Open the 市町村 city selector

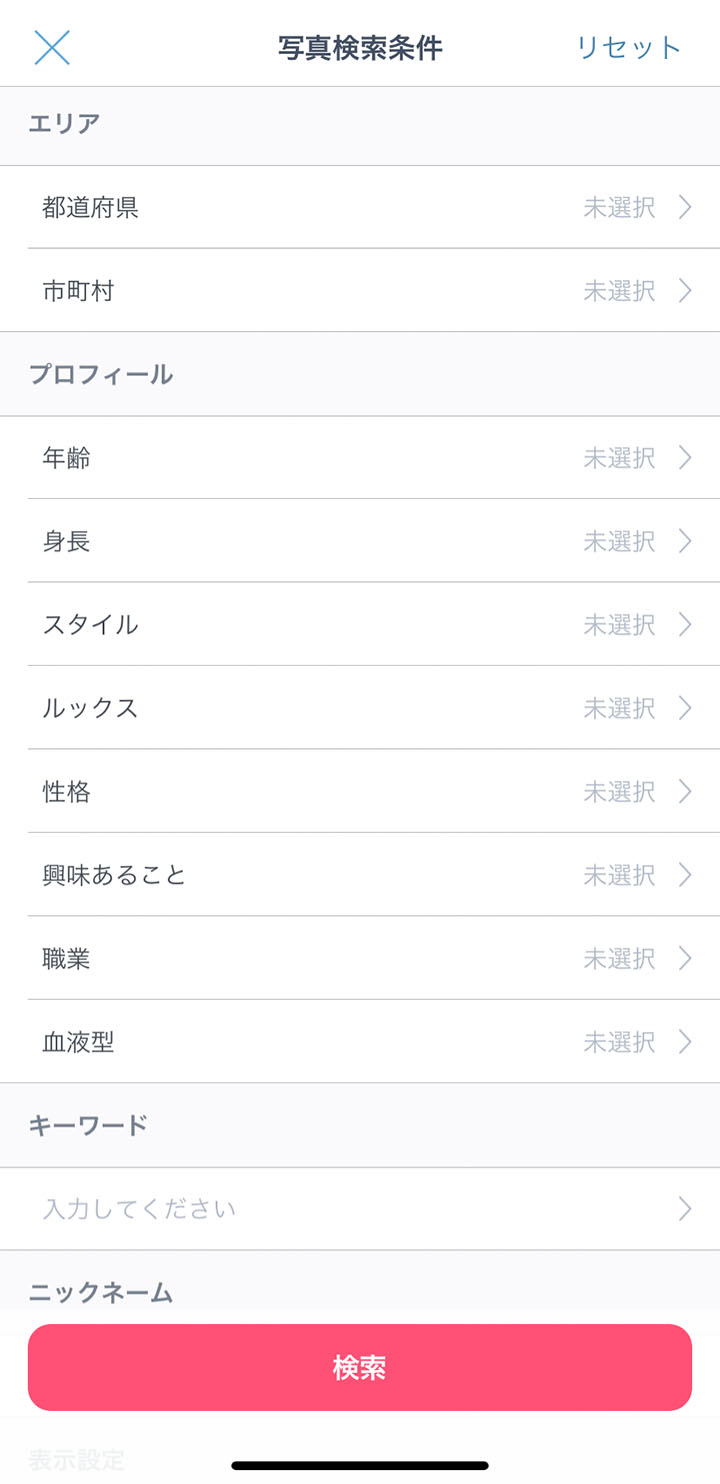pos(360,291)
